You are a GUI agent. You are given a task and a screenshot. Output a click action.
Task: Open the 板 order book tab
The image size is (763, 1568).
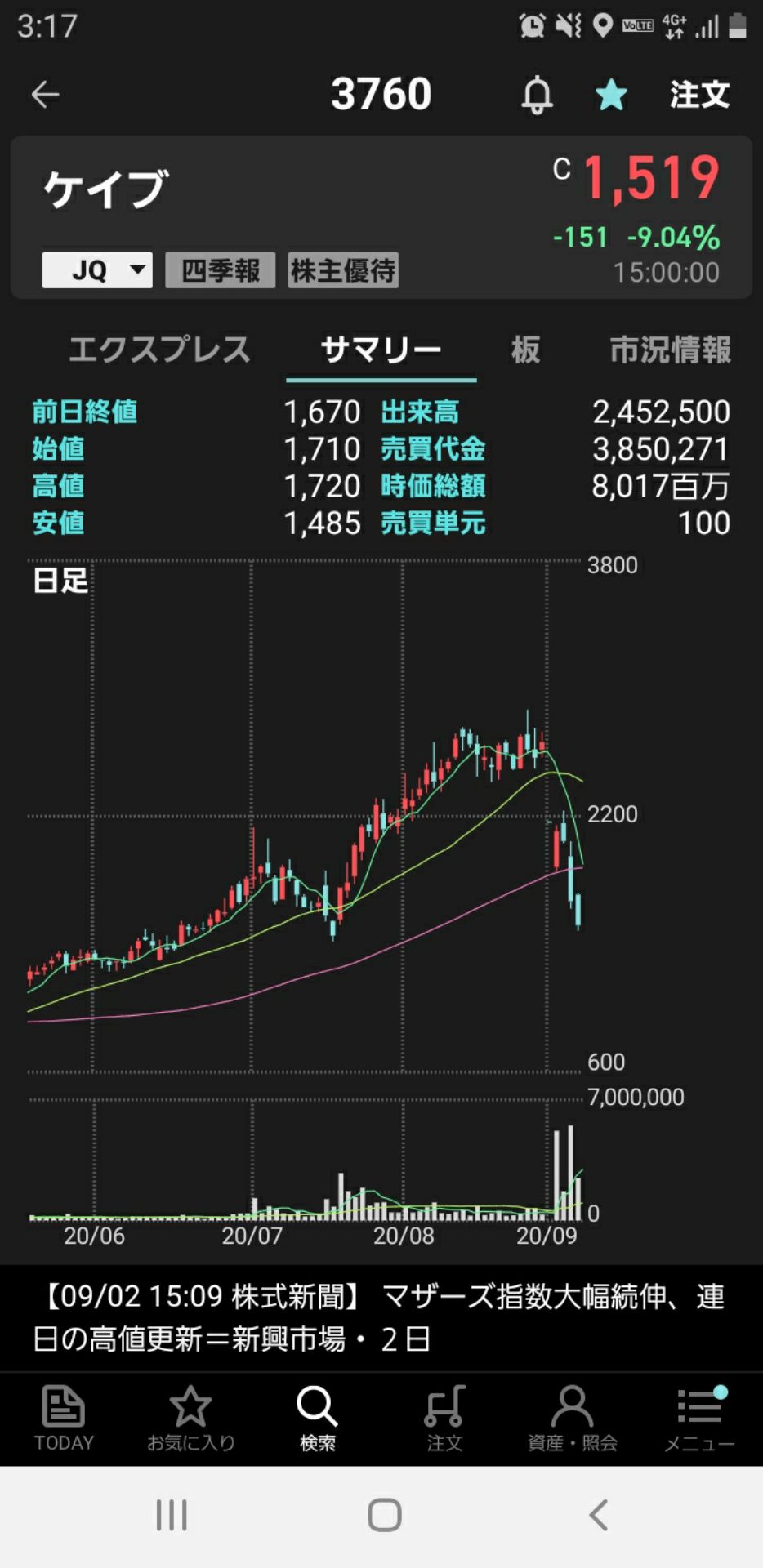point(525,349)
